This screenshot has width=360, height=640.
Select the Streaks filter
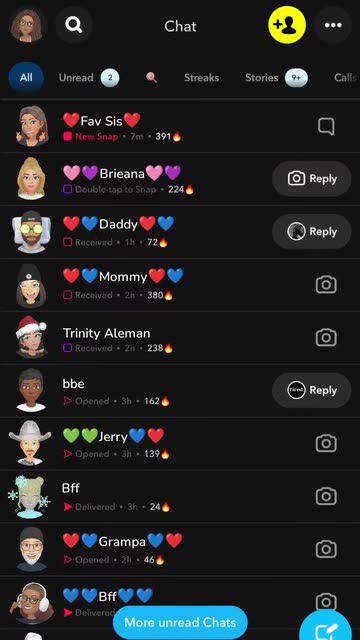point(201,78)
